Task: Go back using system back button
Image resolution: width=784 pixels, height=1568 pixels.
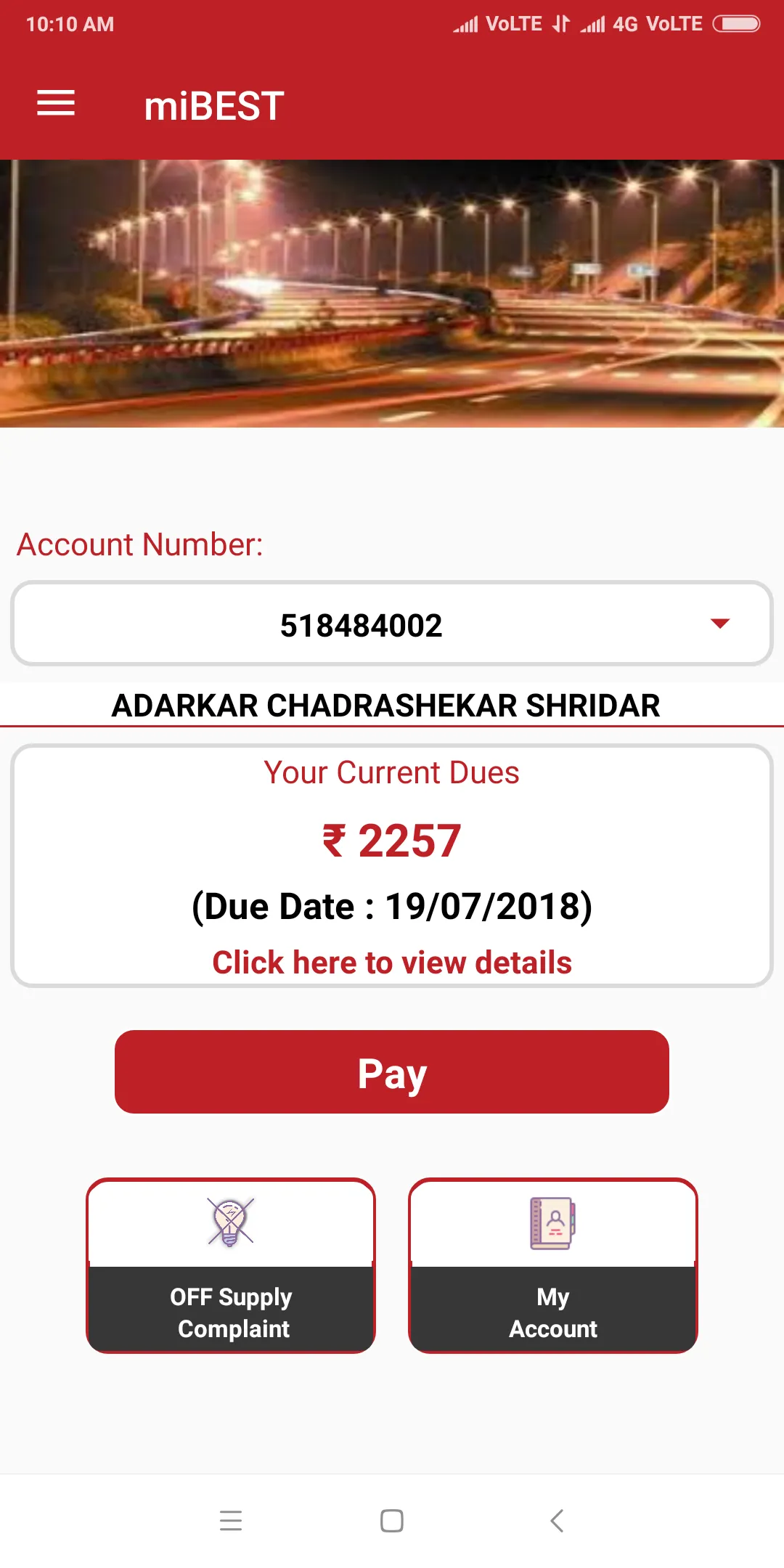Action: tap(557, 1520)
